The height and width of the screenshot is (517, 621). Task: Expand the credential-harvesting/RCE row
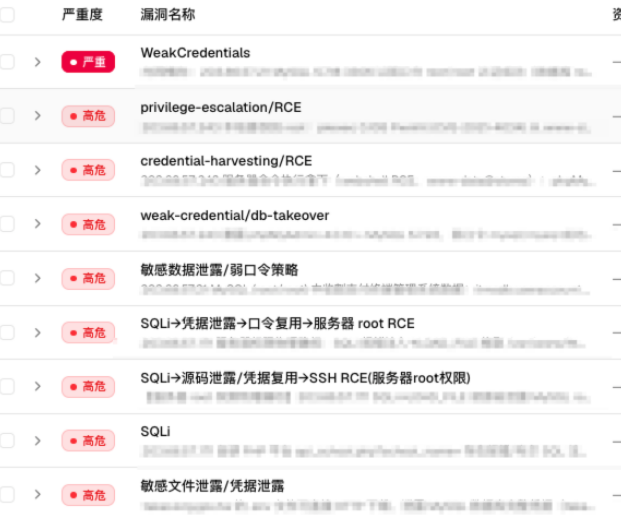coord(38,170)
